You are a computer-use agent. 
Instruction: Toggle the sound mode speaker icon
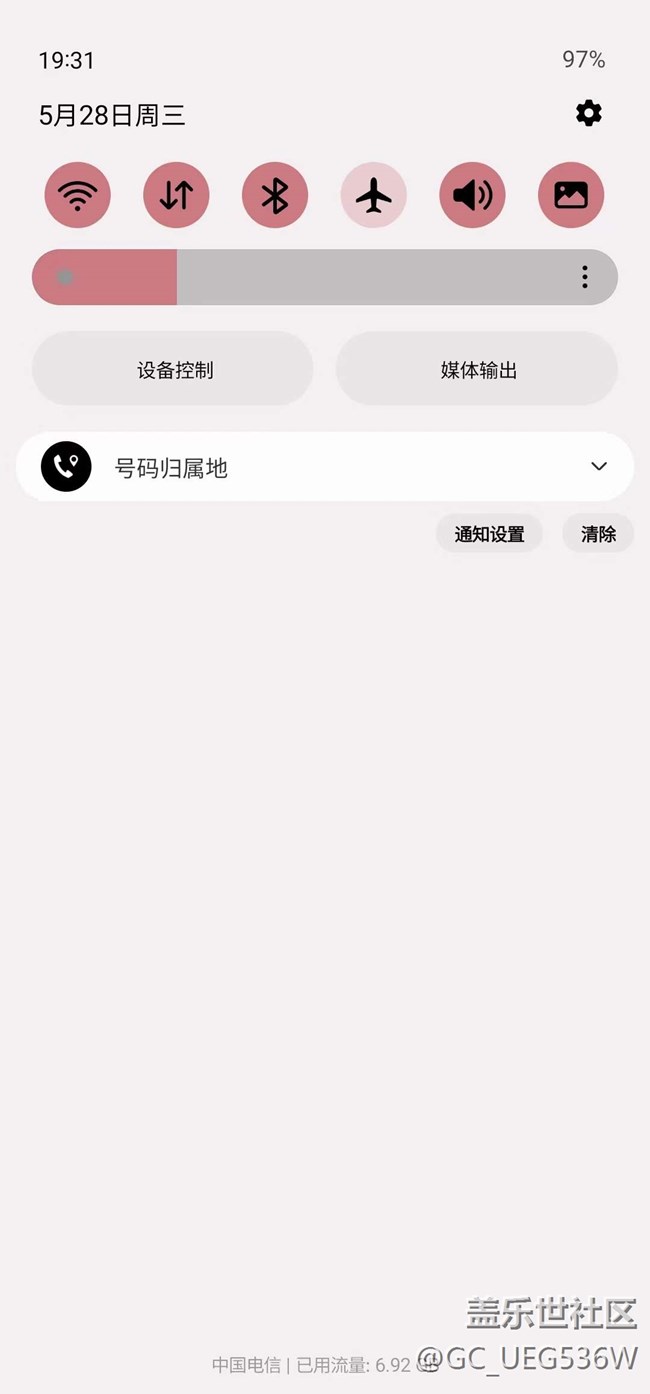pos(472,195)
